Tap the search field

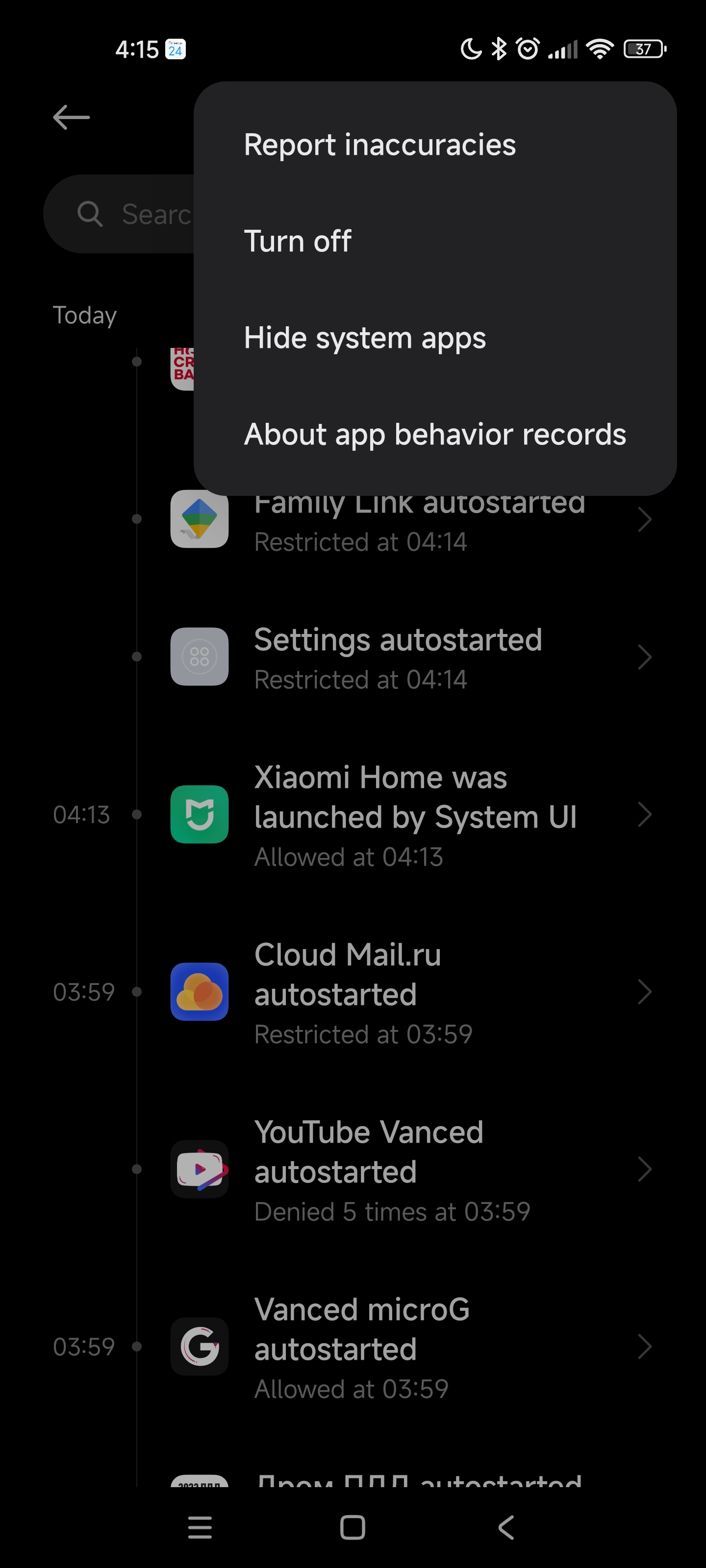click(119, 214)
